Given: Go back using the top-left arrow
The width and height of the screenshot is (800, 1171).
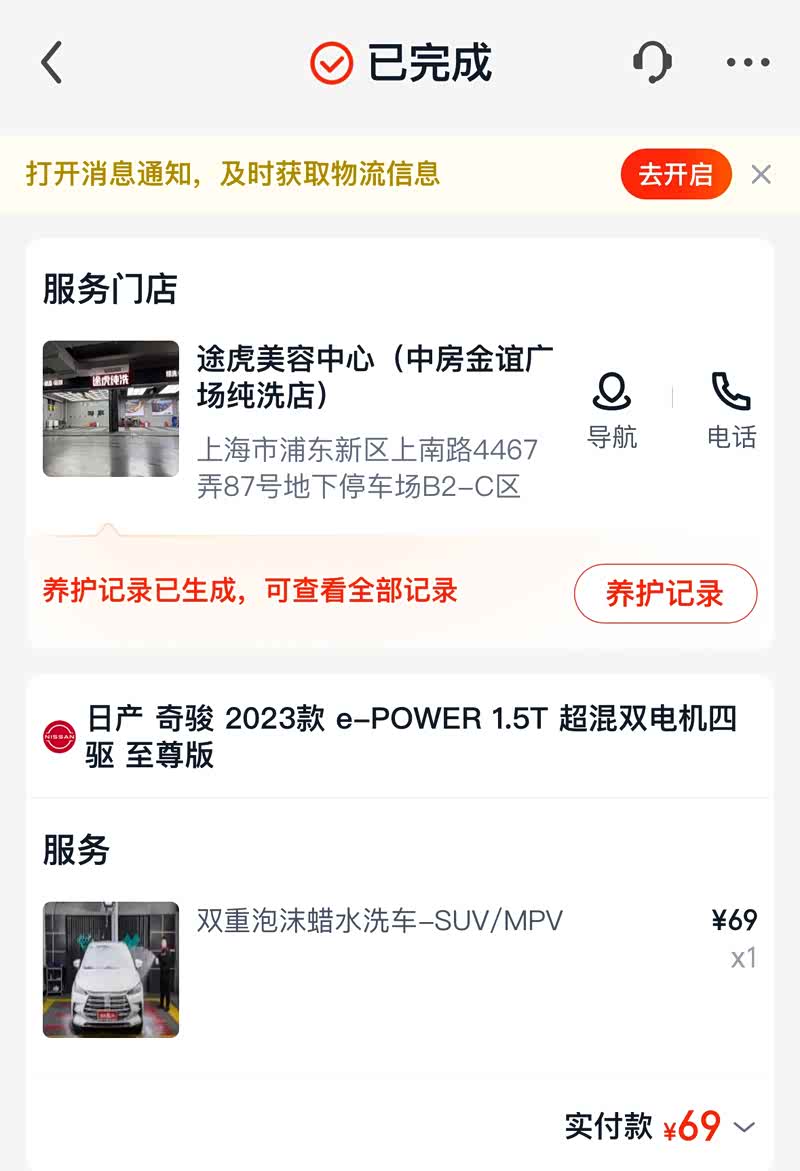Looking at the screenshot, I should pos(52,63).
